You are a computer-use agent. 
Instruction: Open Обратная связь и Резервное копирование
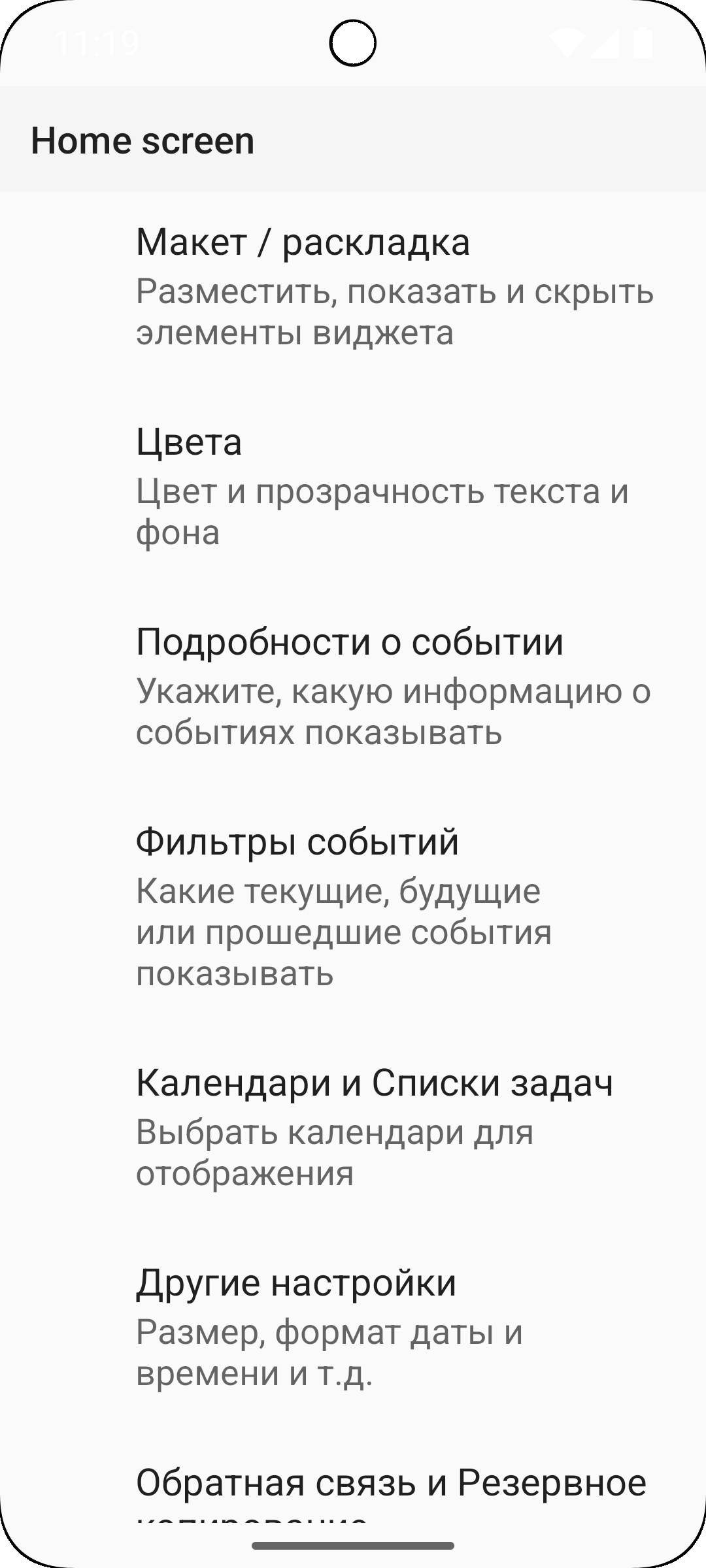(353, 1484)
